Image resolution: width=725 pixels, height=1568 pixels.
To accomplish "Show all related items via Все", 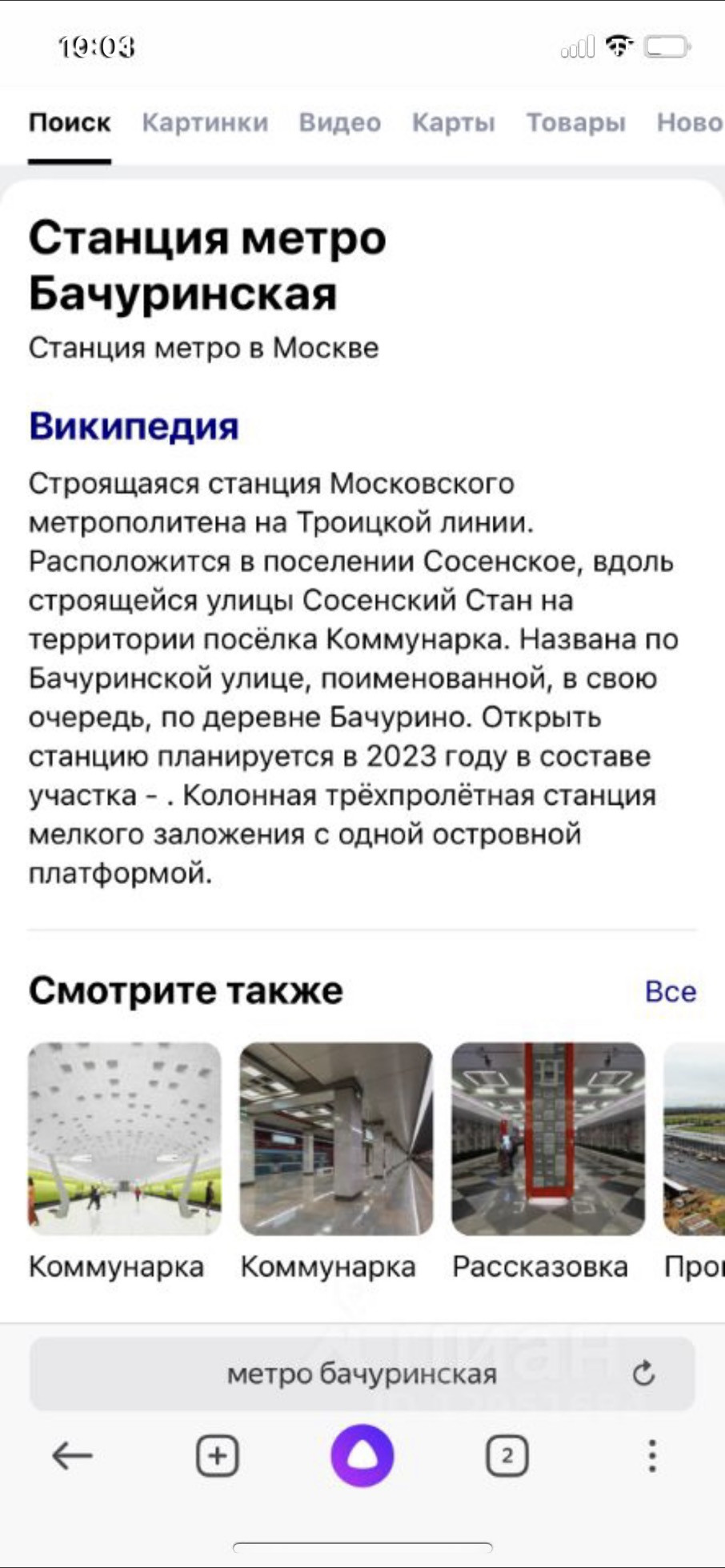I will [670, 991].
